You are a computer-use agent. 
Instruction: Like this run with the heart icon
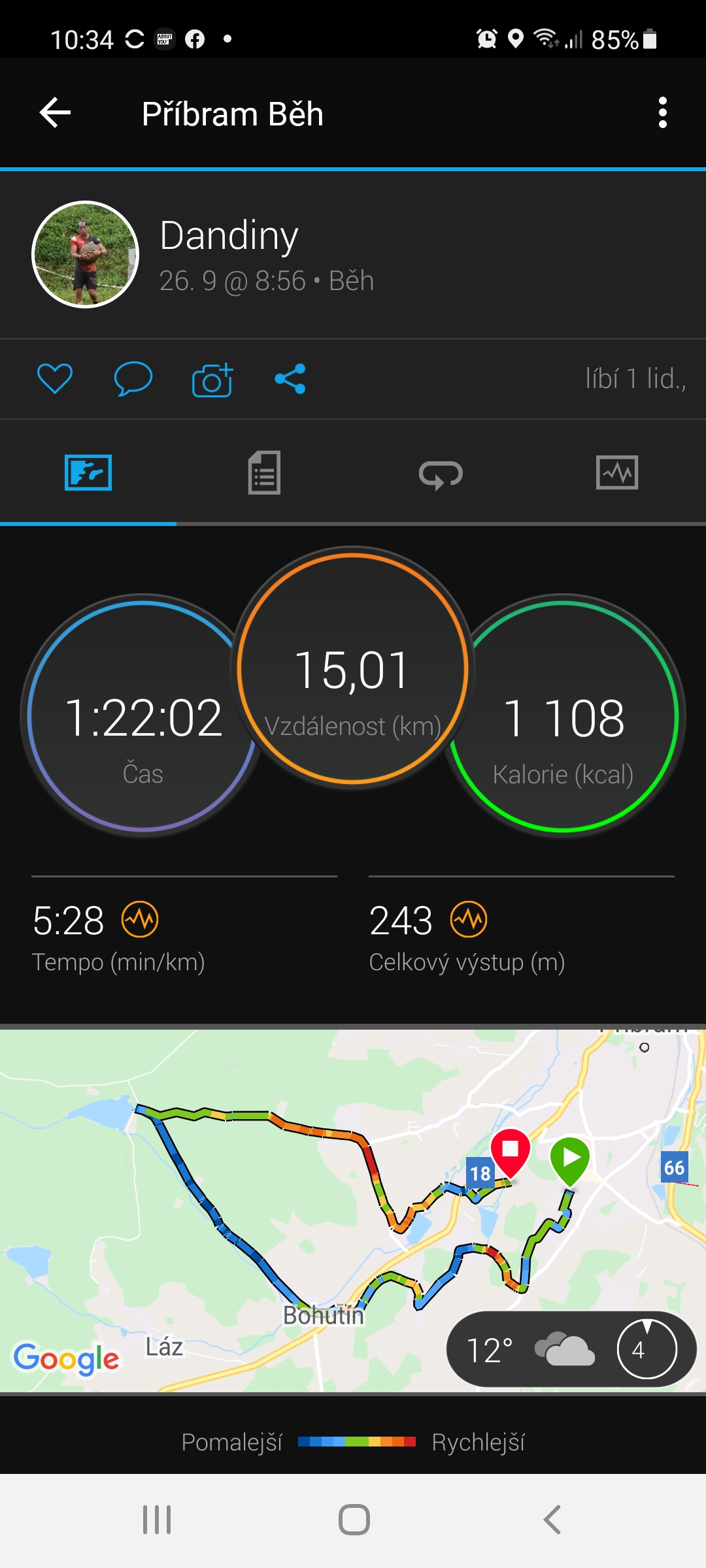click(55, 378)
